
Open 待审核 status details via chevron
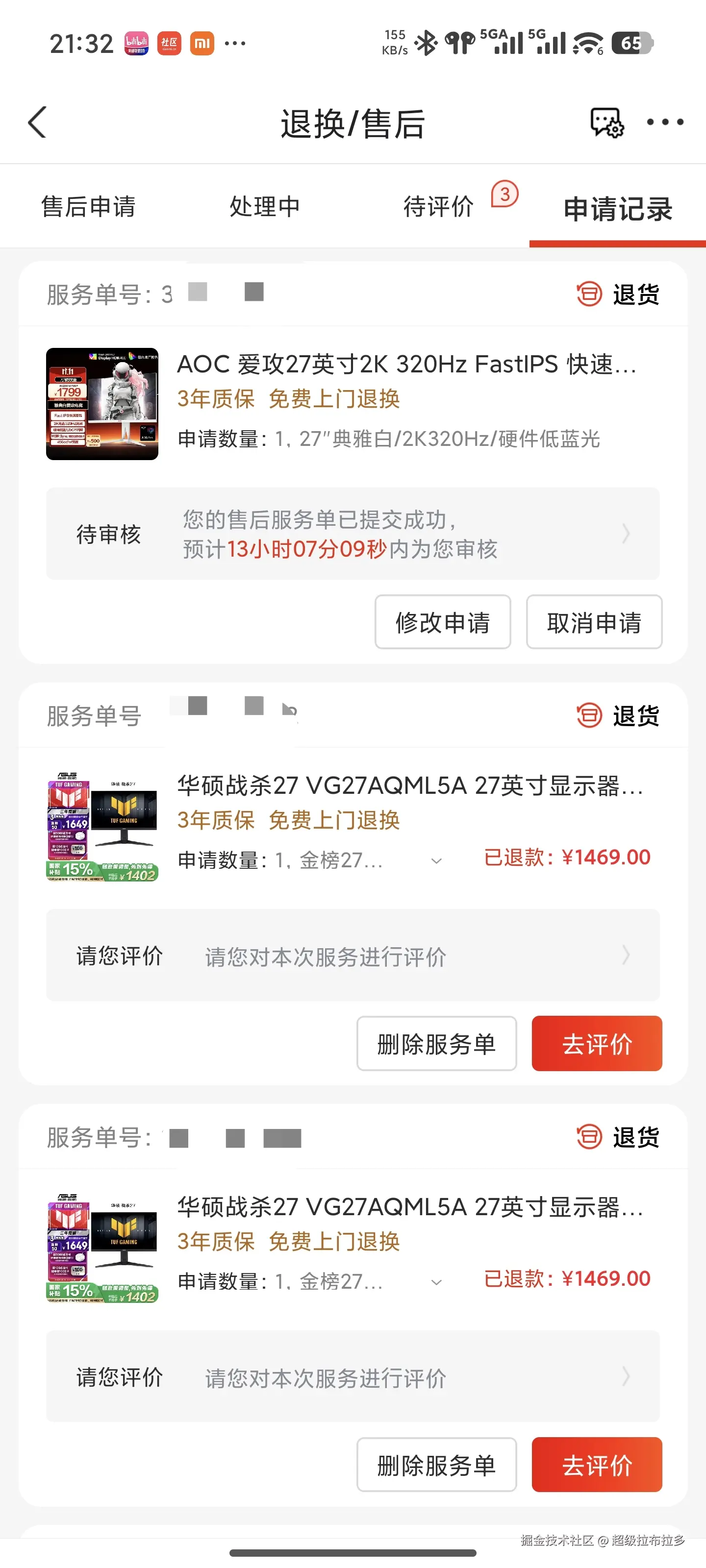626,534
